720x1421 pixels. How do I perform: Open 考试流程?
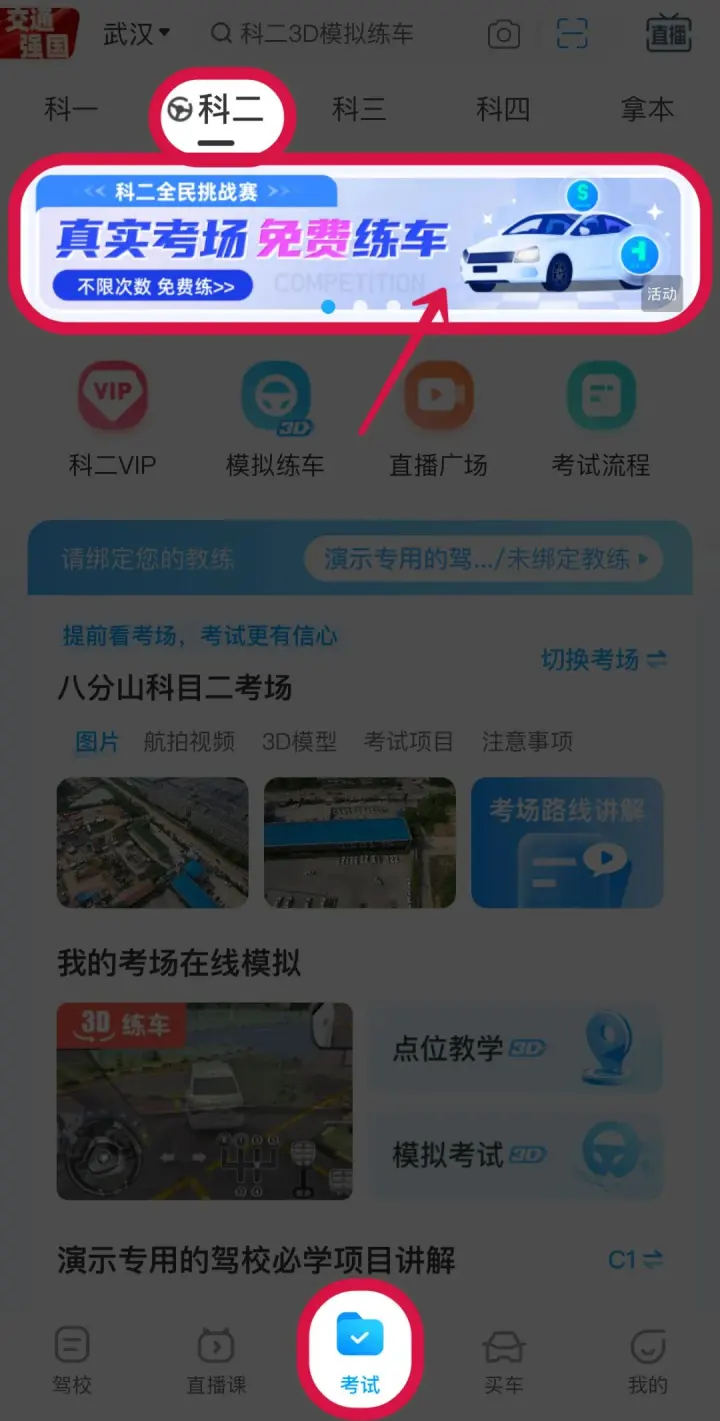600,420
